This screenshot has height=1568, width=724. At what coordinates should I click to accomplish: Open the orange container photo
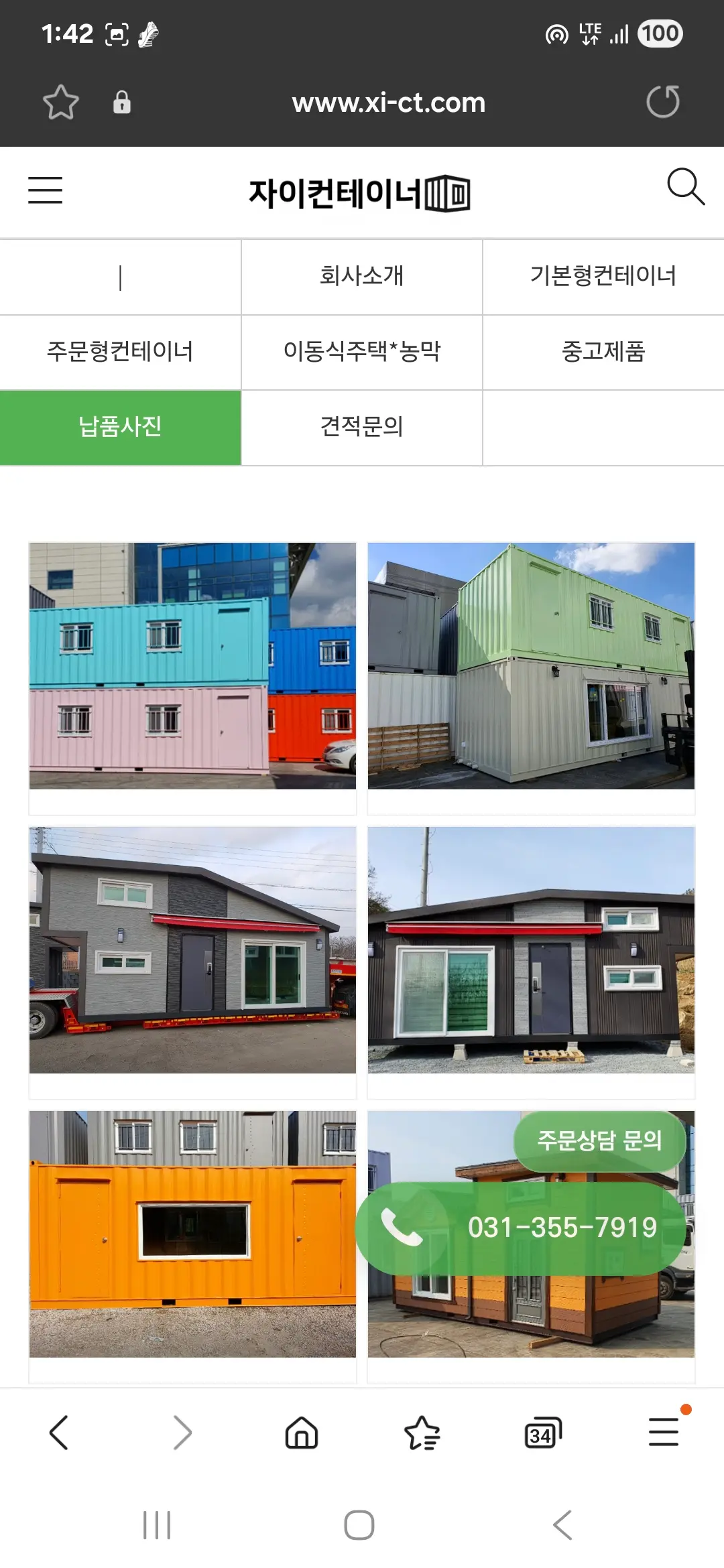click(192, 1234)
